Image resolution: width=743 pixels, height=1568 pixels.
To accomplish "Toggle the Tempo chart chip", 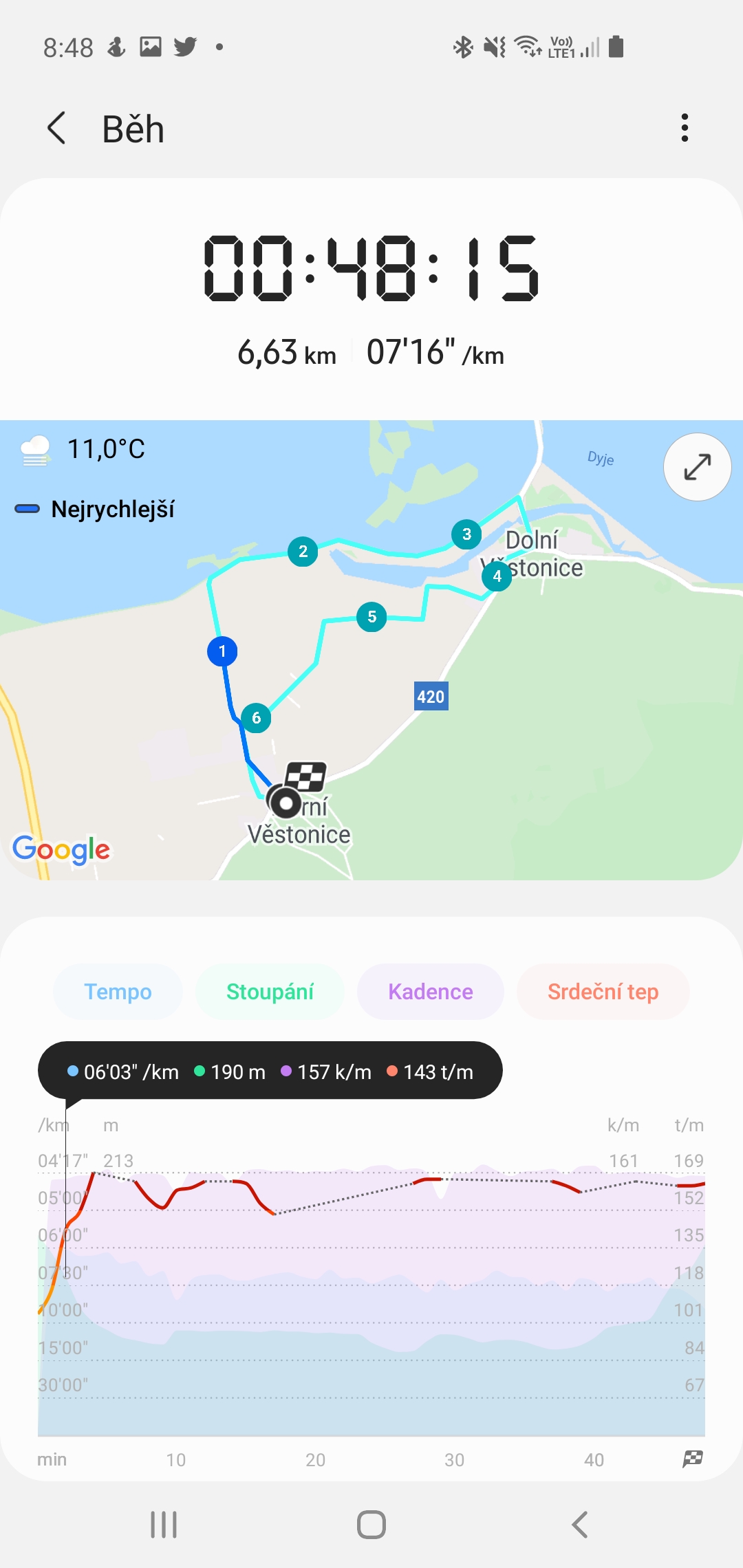I will (118, 992).
